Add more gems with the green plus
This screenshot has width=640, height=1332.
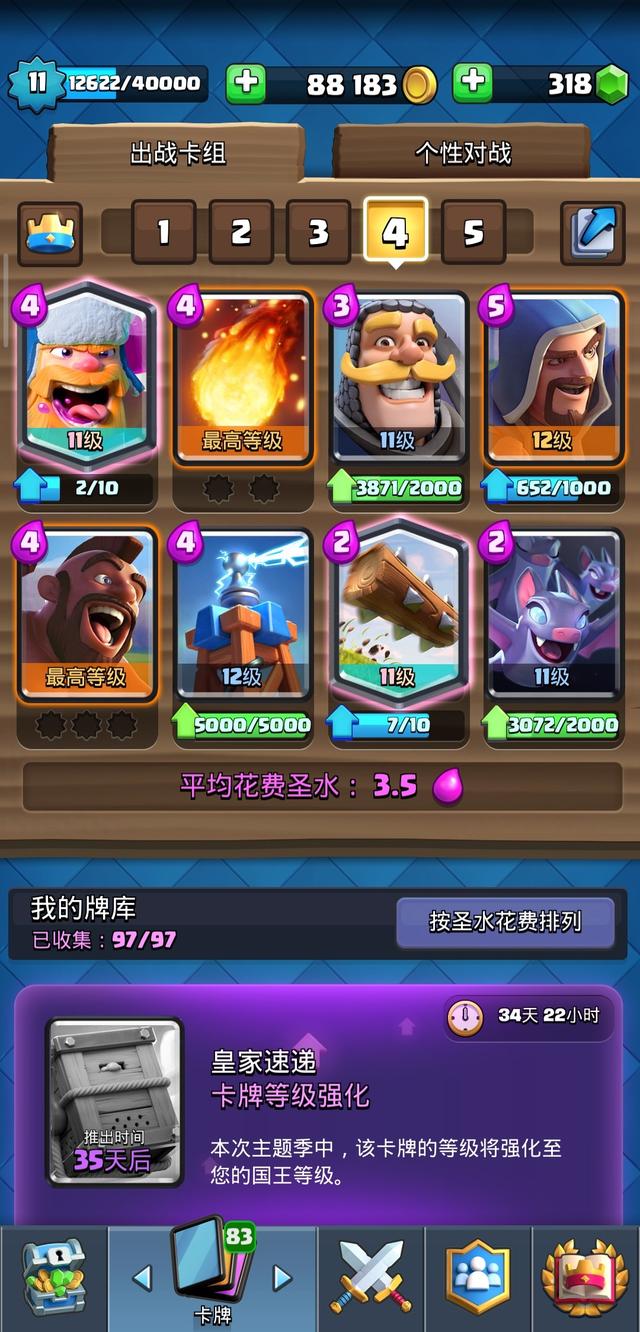(472, 84)
